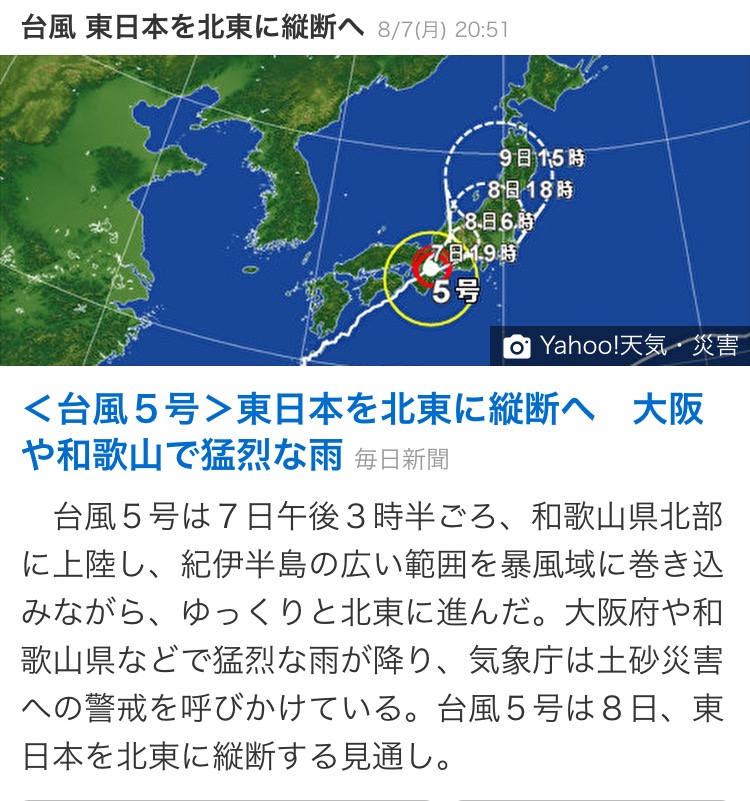Open the typhoon track map image
The image size is (750, 801).
pyautogui.click(x=374, y=210)
